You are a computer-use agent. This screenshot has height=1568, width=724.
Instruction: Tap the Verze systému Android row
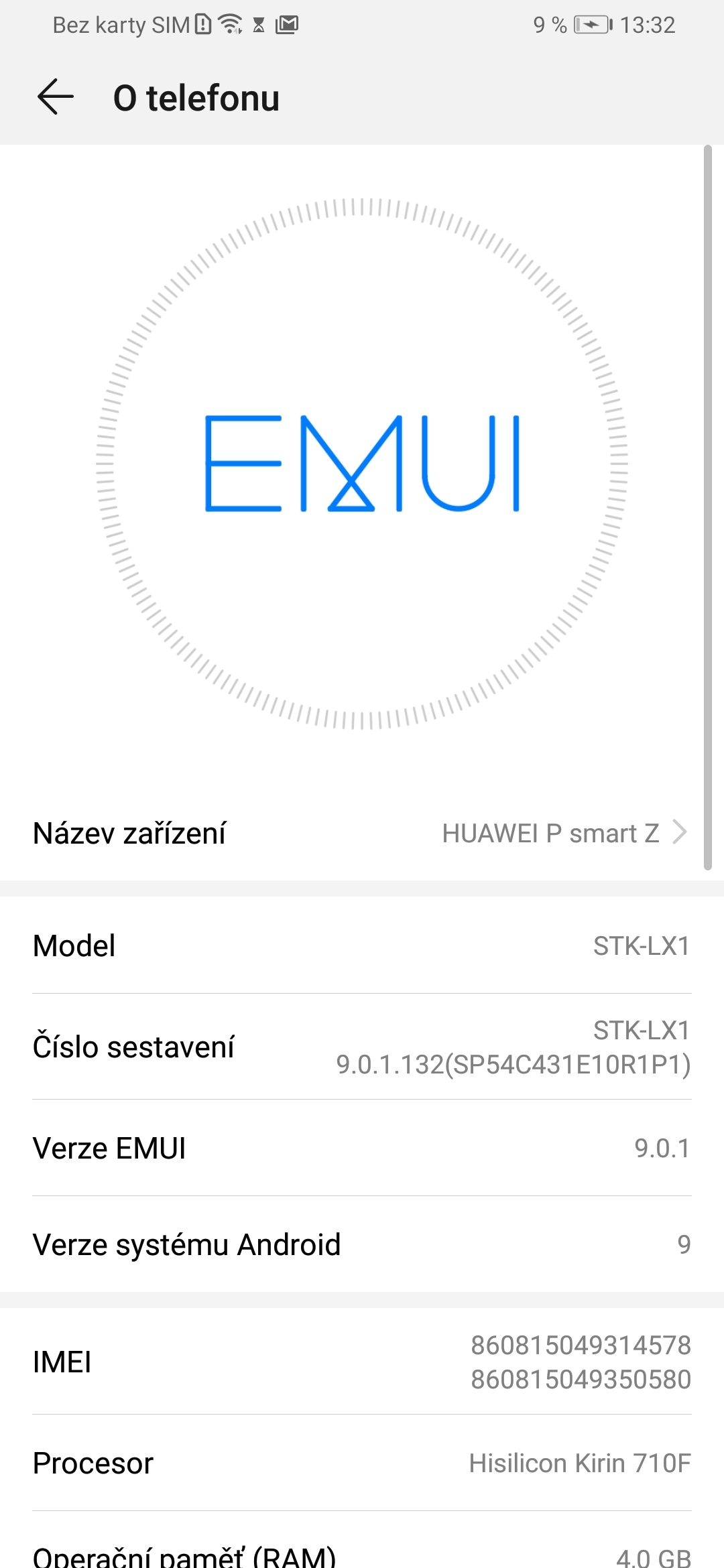[x=362, y=1244]
